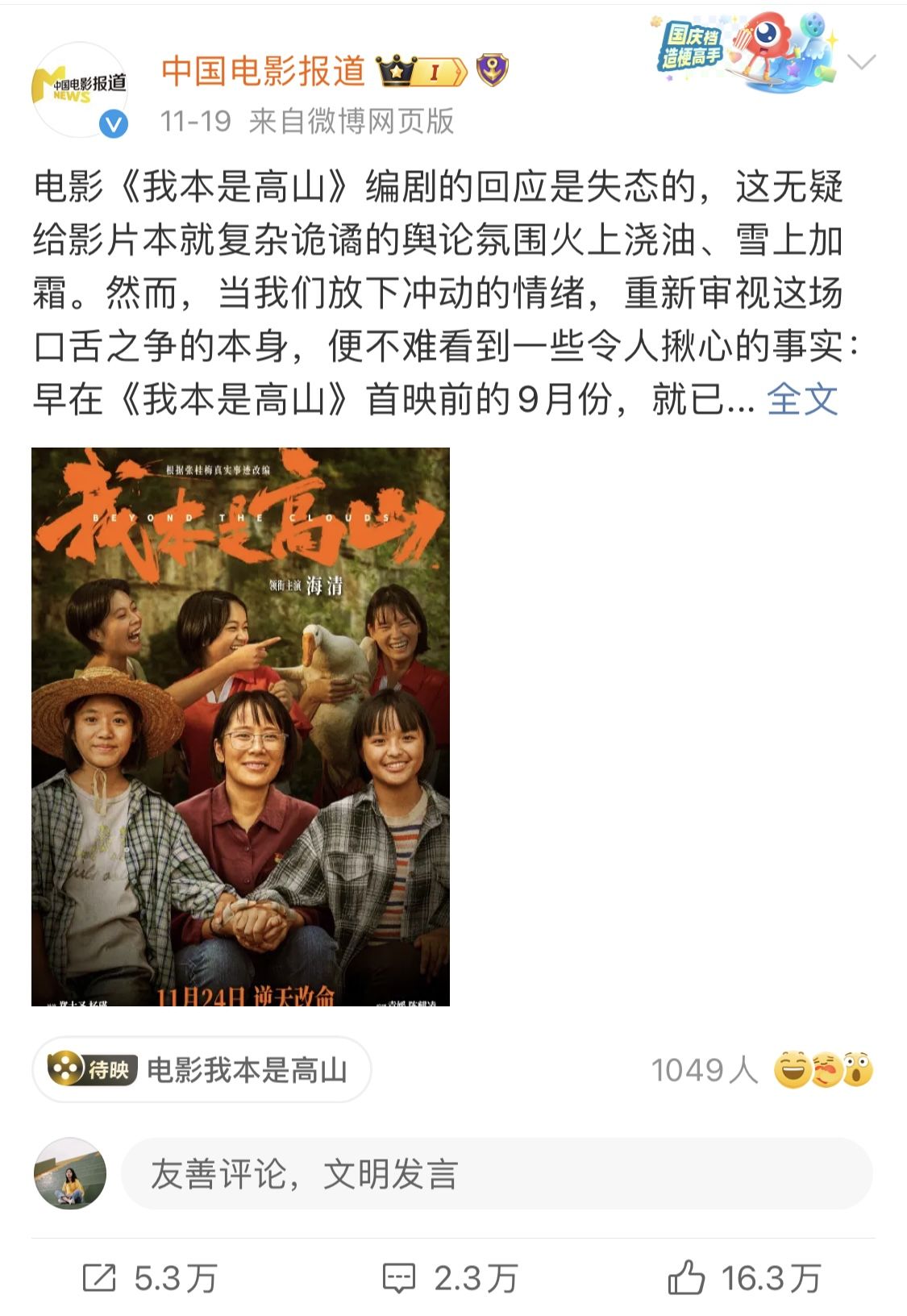Image resolution: width=907 pixels, height=1316 pixels.
Task: Open 中国电影报道 profile avatar
Action: point(79,90)
